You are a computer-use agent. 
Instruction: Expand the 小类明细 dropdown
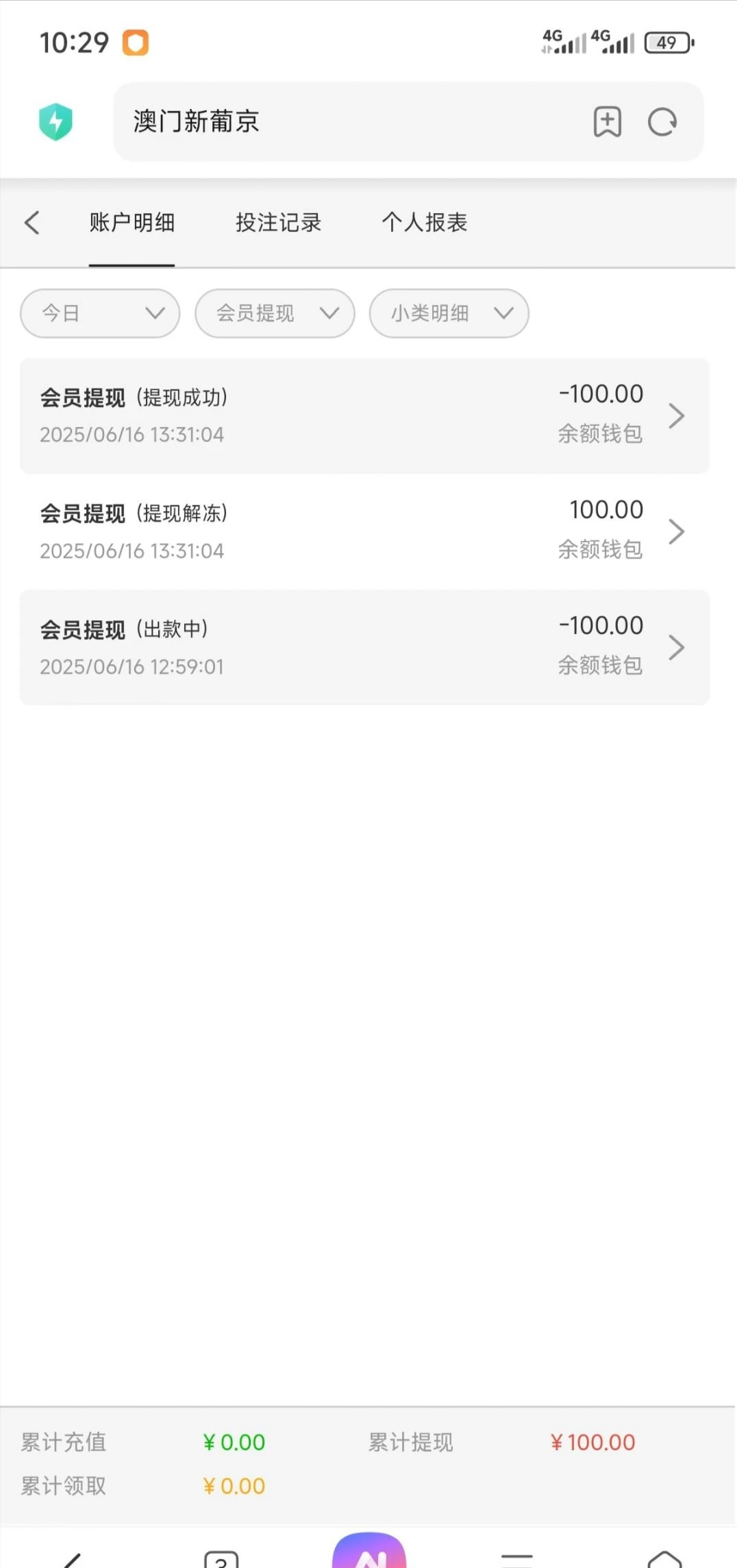point(449,313)
